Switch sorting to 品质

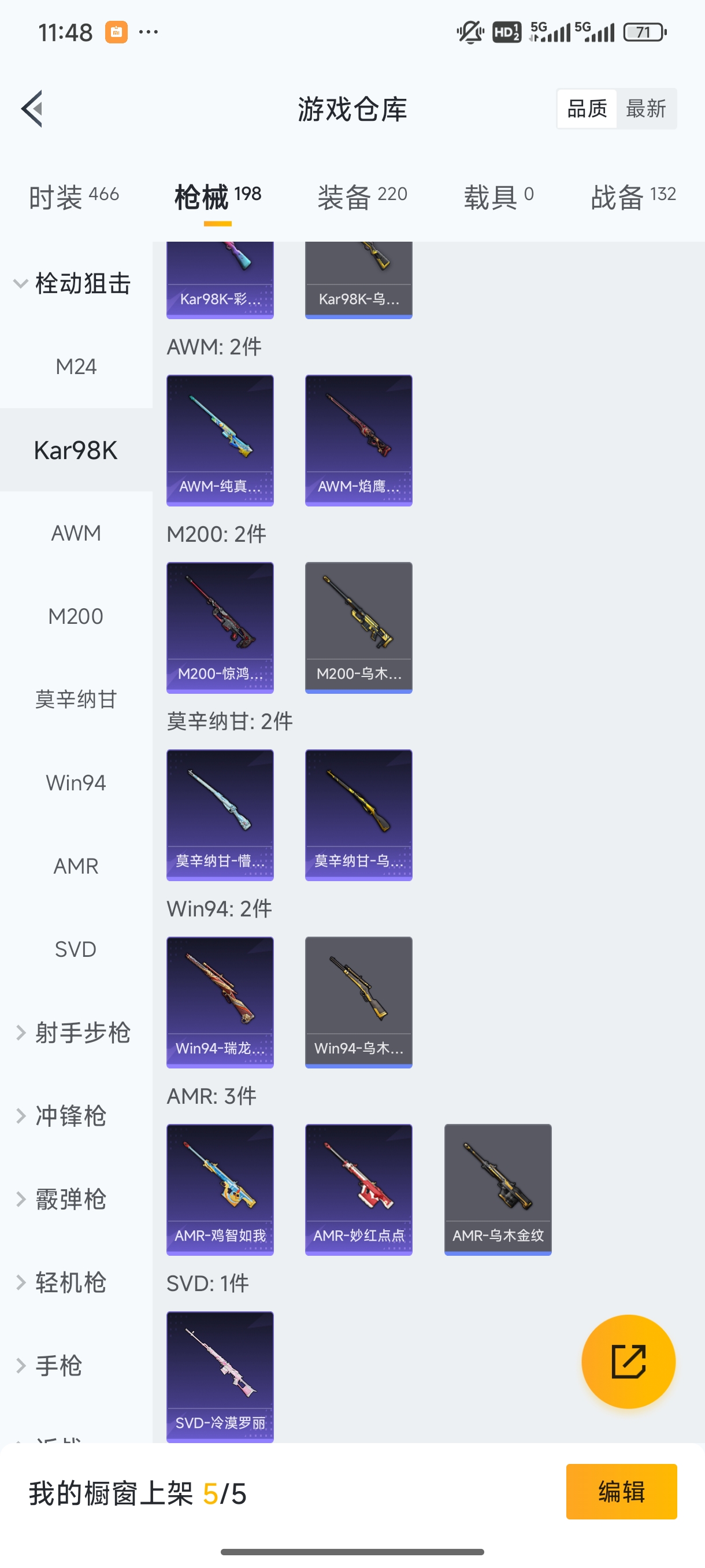coord(586,108)
